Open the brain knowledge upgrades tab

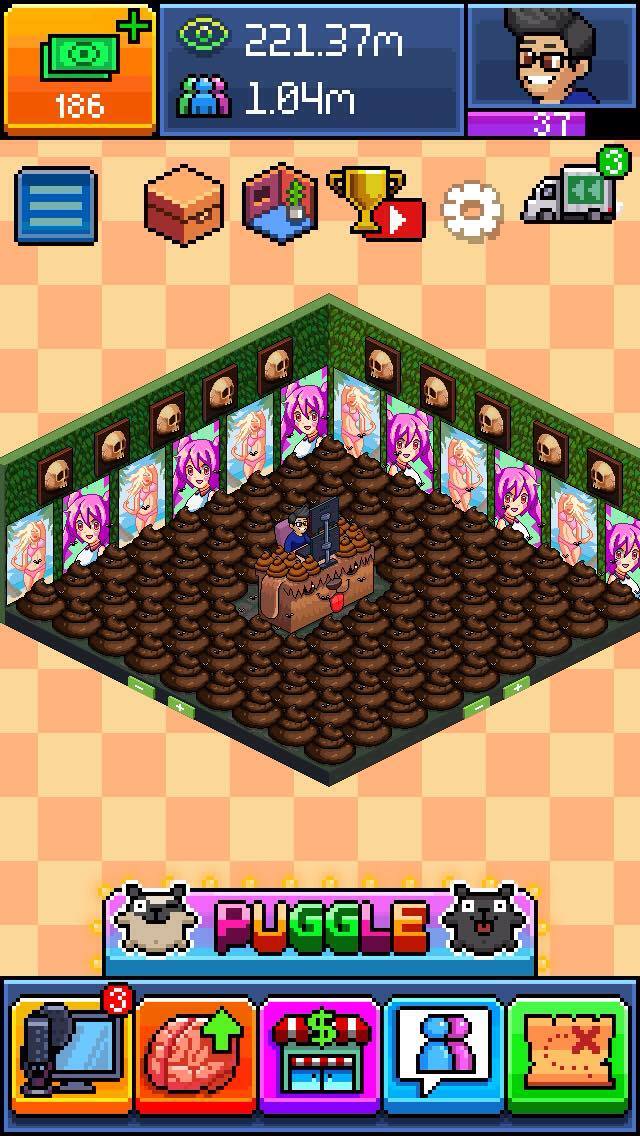click(196, 1055)
